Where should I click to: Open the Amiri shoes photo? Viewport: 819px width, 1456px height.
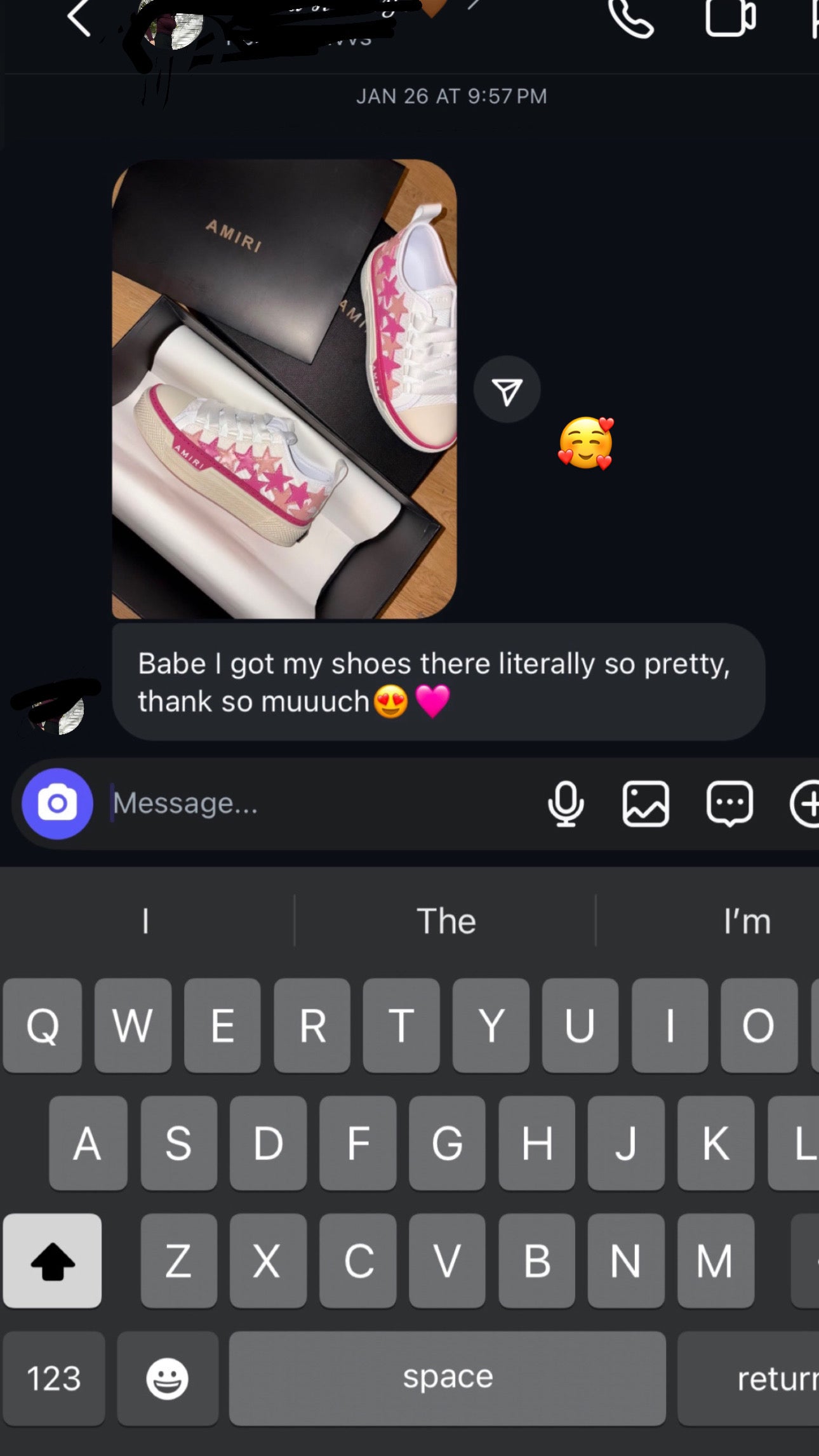coord(284,389)
